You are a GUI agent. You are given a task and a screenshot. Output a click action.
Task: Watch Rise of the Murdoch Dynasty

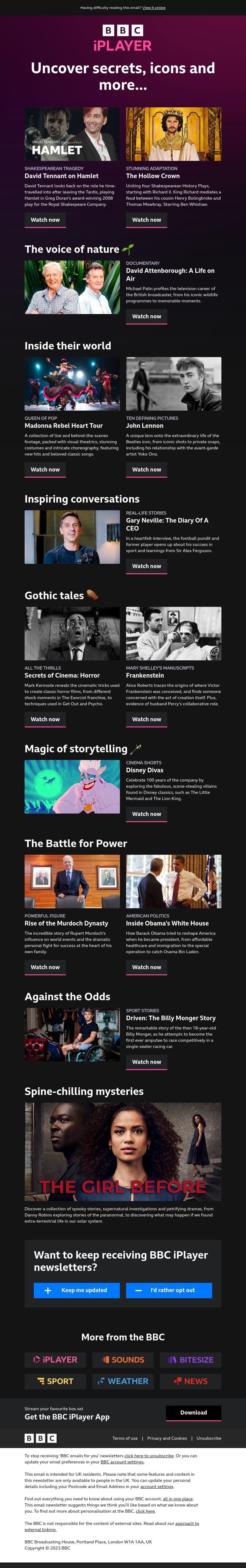tap(45, 967)
